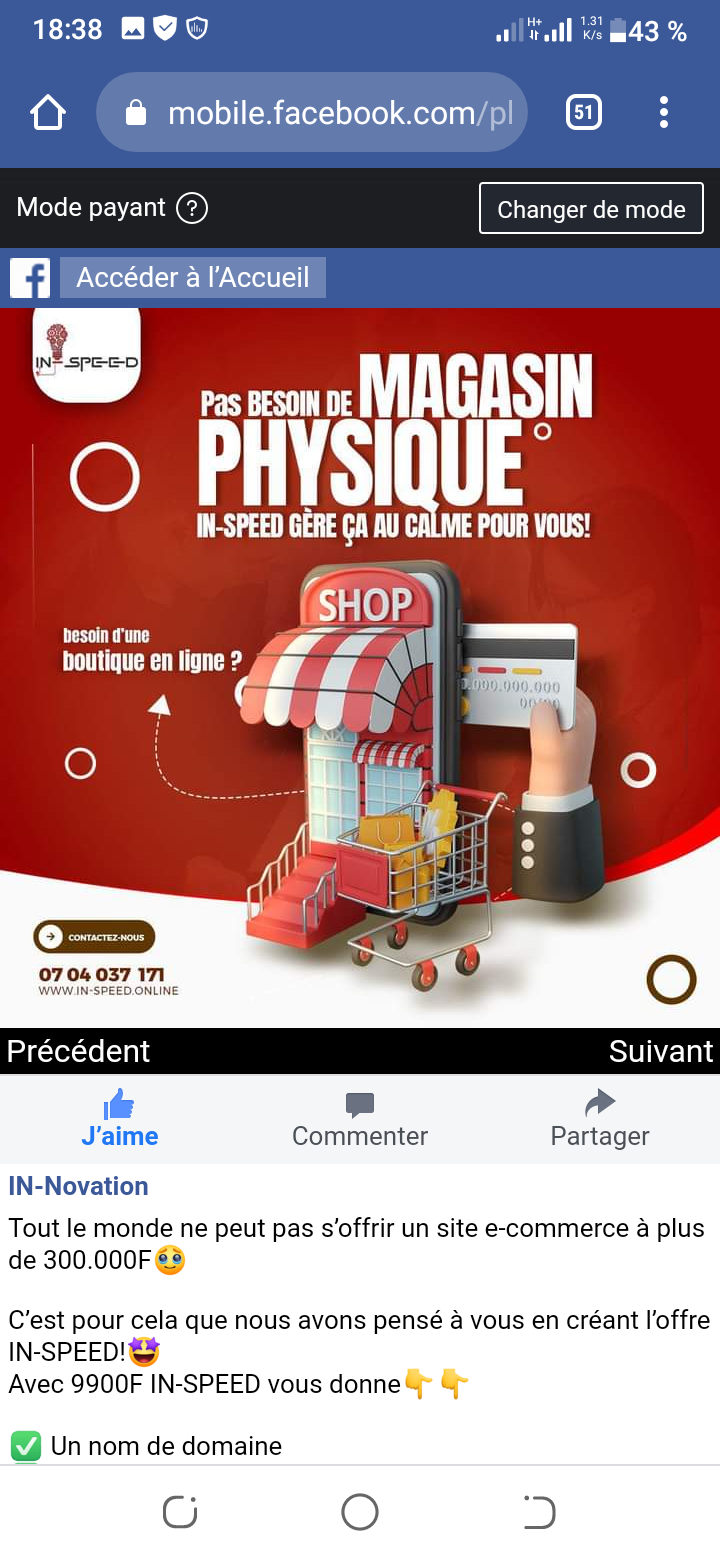
Task: Open the IN-Novation page link
Action: 78,1186
